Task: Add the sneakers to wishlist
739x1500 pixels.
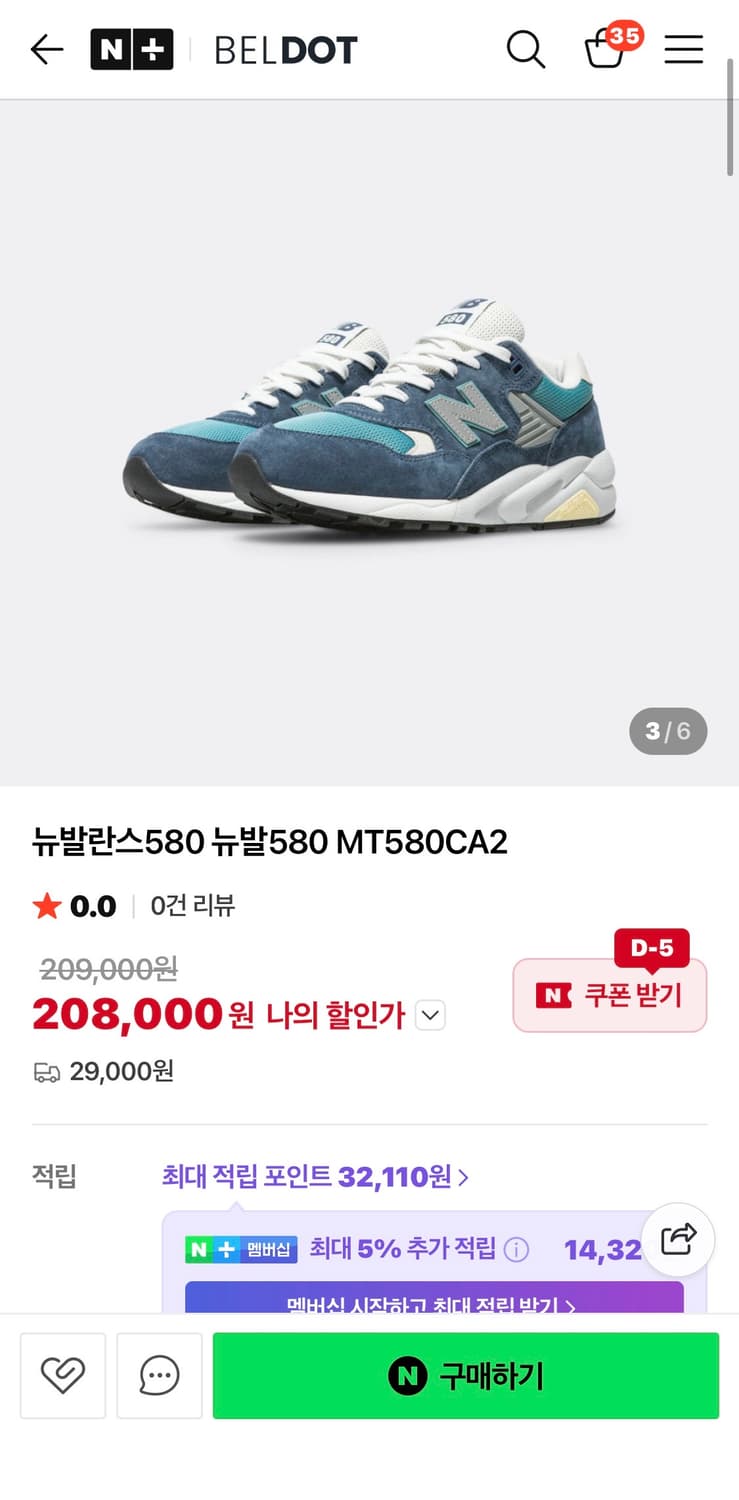Action: 63,1375
